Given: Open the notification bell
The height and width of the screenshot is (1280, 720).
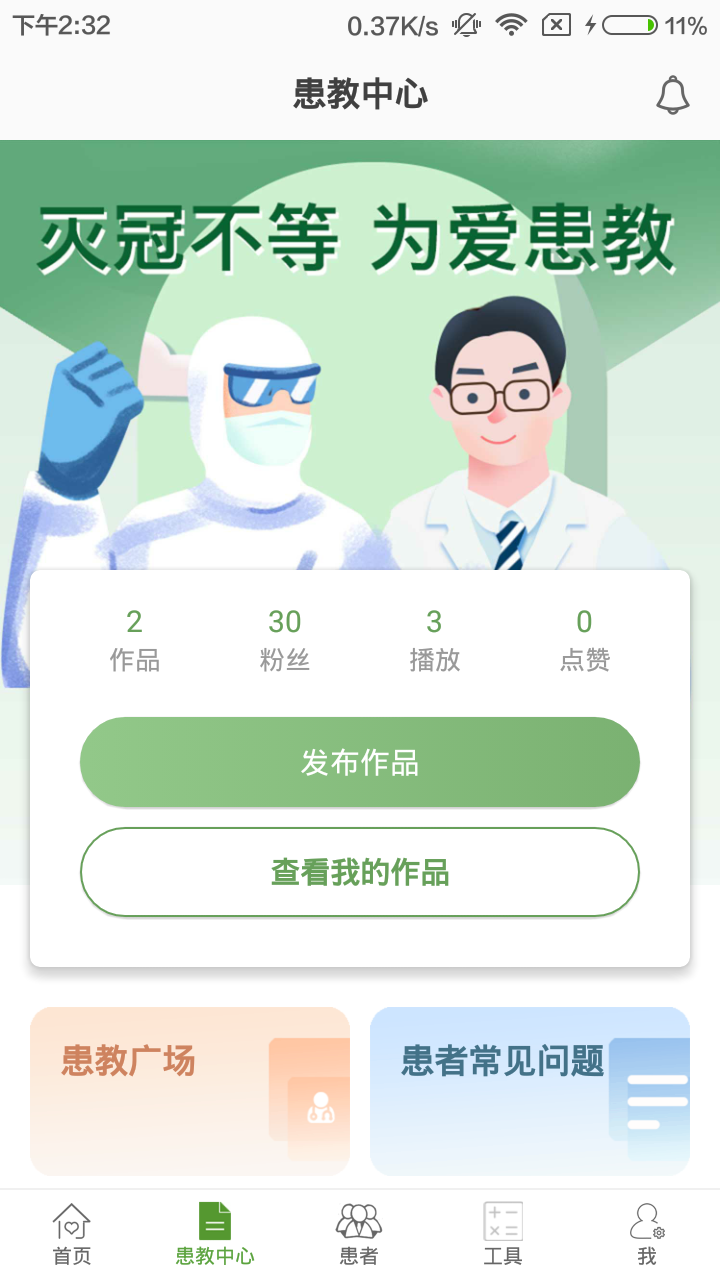Looking at the screenshot, I should [x=672, y=95].
